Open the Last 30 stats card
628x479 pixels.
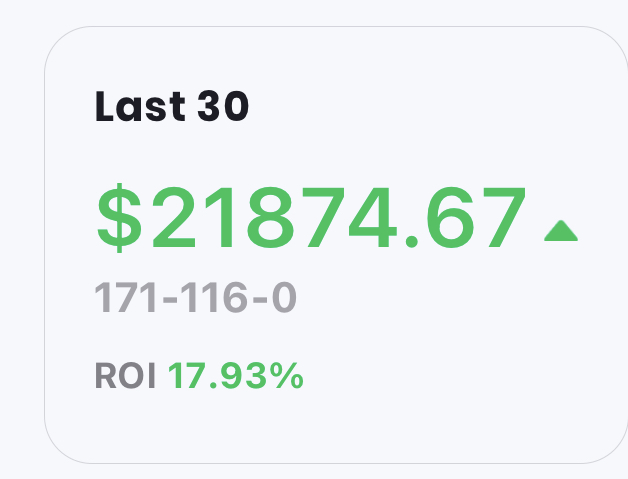335,245
